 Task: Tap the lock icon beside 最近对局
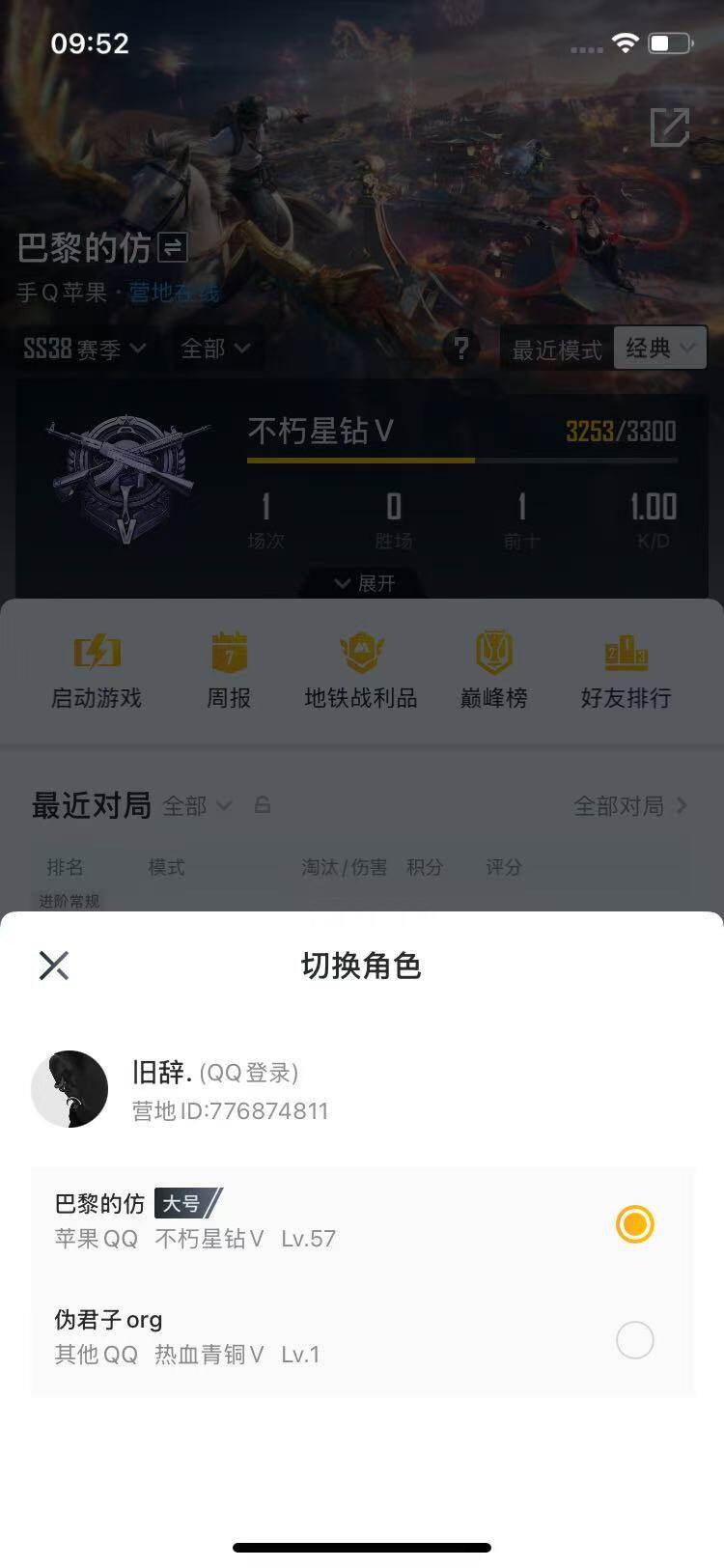tap(263, 804)
